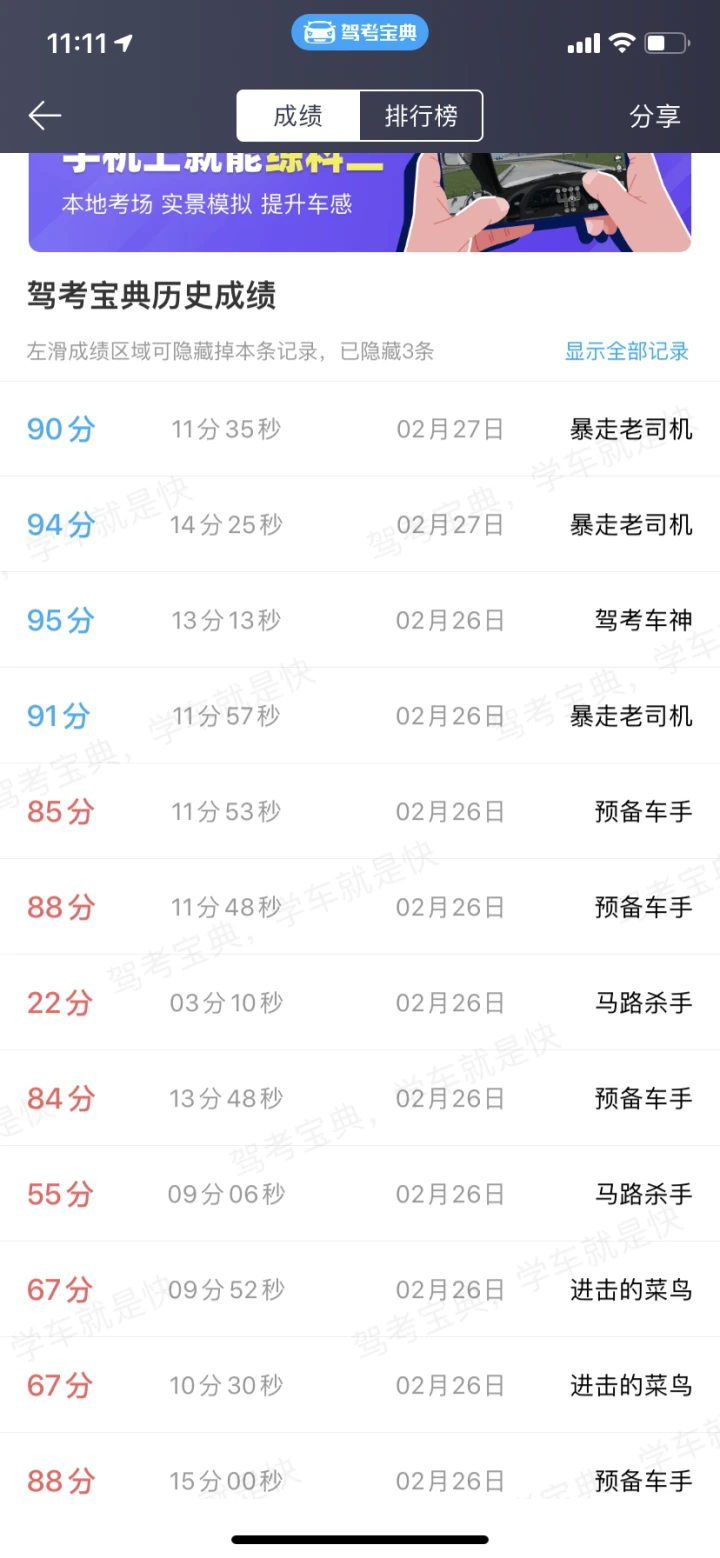The image size is (720, 1558).
Task: Go back using the arrow icon
Action: (x=45, y=116)
